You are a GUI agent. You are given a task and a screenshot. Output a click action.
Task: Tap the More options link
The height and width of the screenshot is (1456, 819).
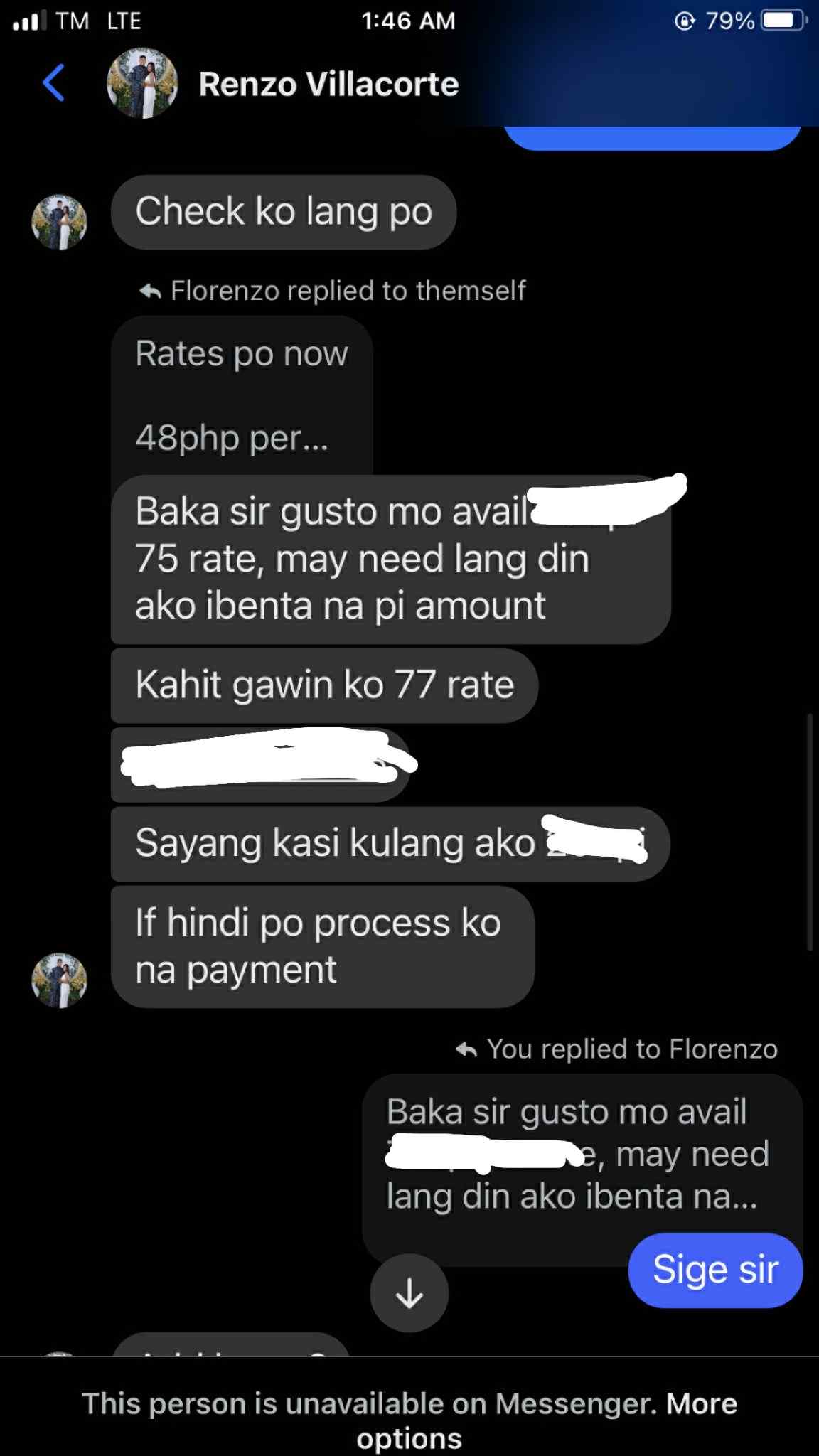pyautogui.click(x=548, y=1420)
